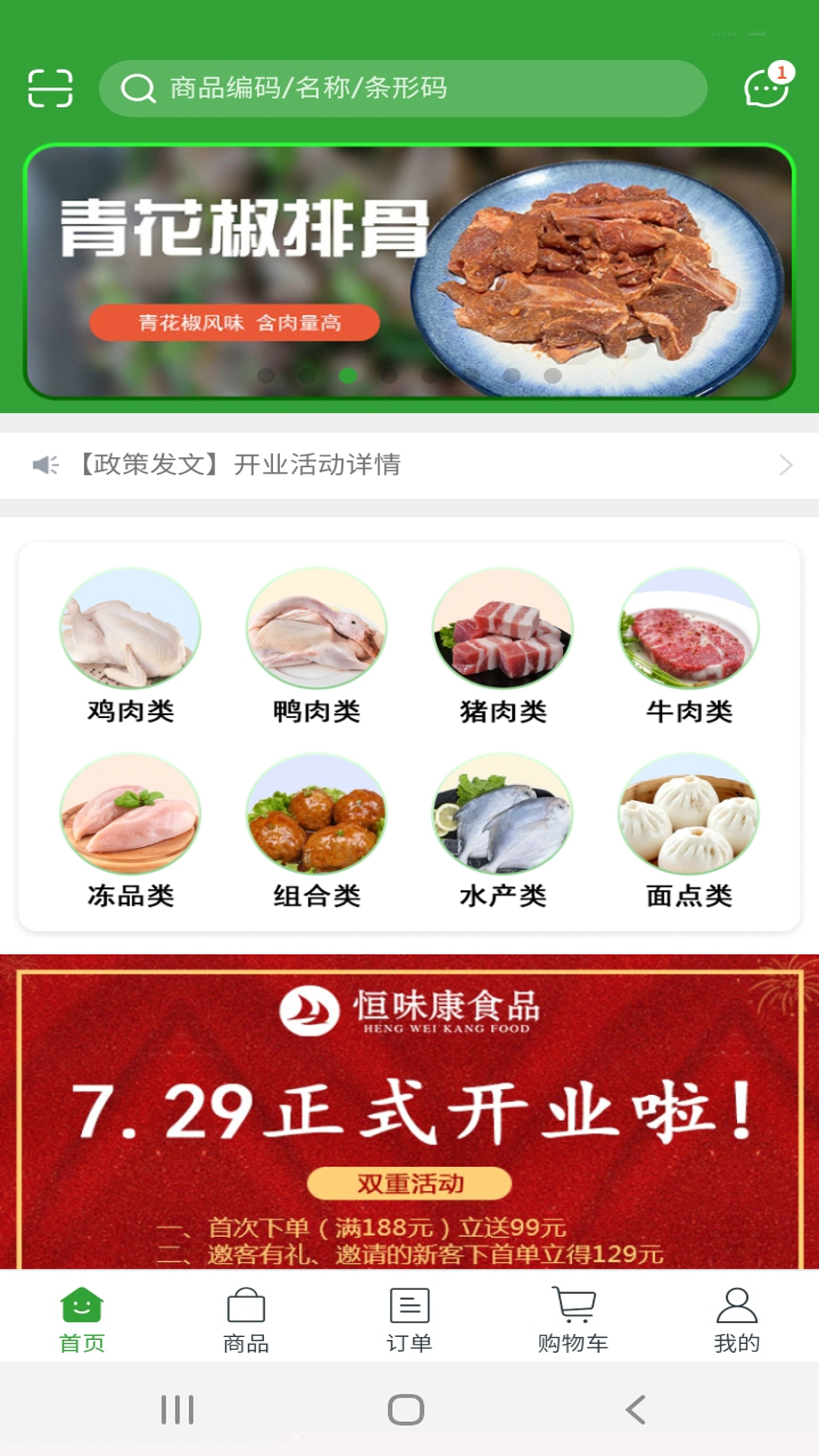Open the 我的 profile tab
This screenshot has height=1456, width=819.
coord(736,1320)
